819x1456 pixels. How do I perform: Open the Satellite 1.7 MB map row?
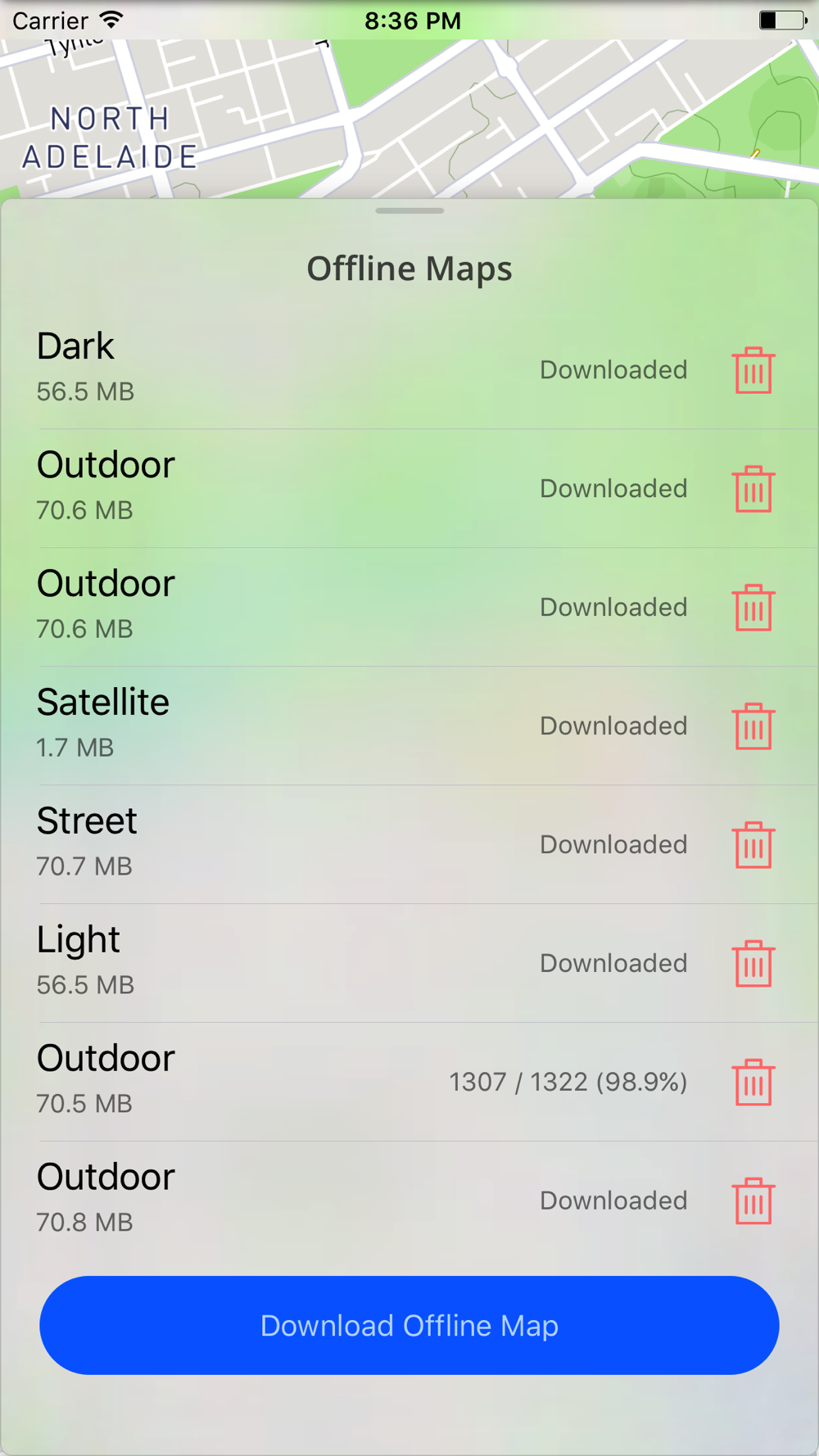coord(409,726)
